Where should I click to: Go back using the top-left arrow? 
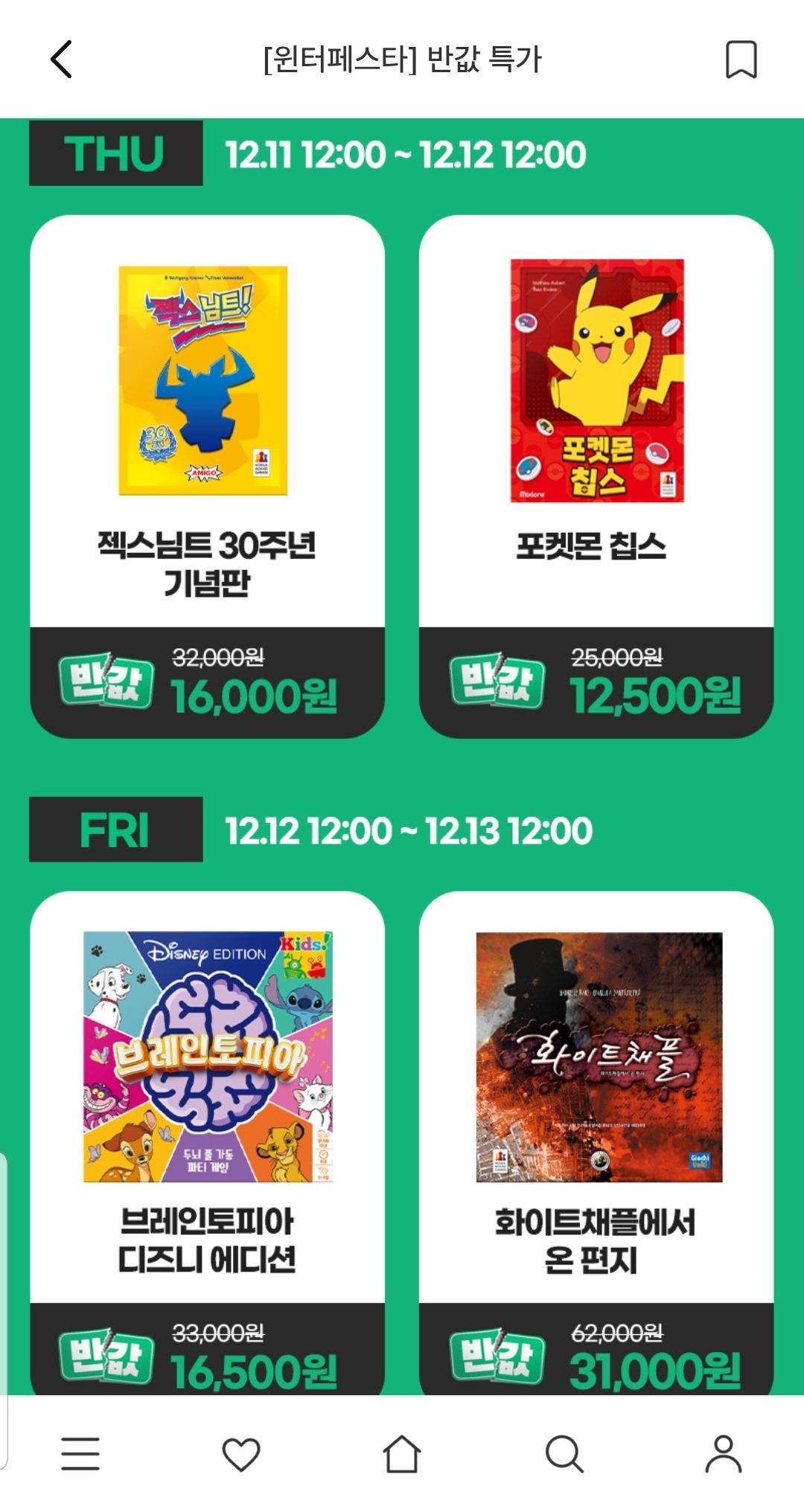click(62, 60)
